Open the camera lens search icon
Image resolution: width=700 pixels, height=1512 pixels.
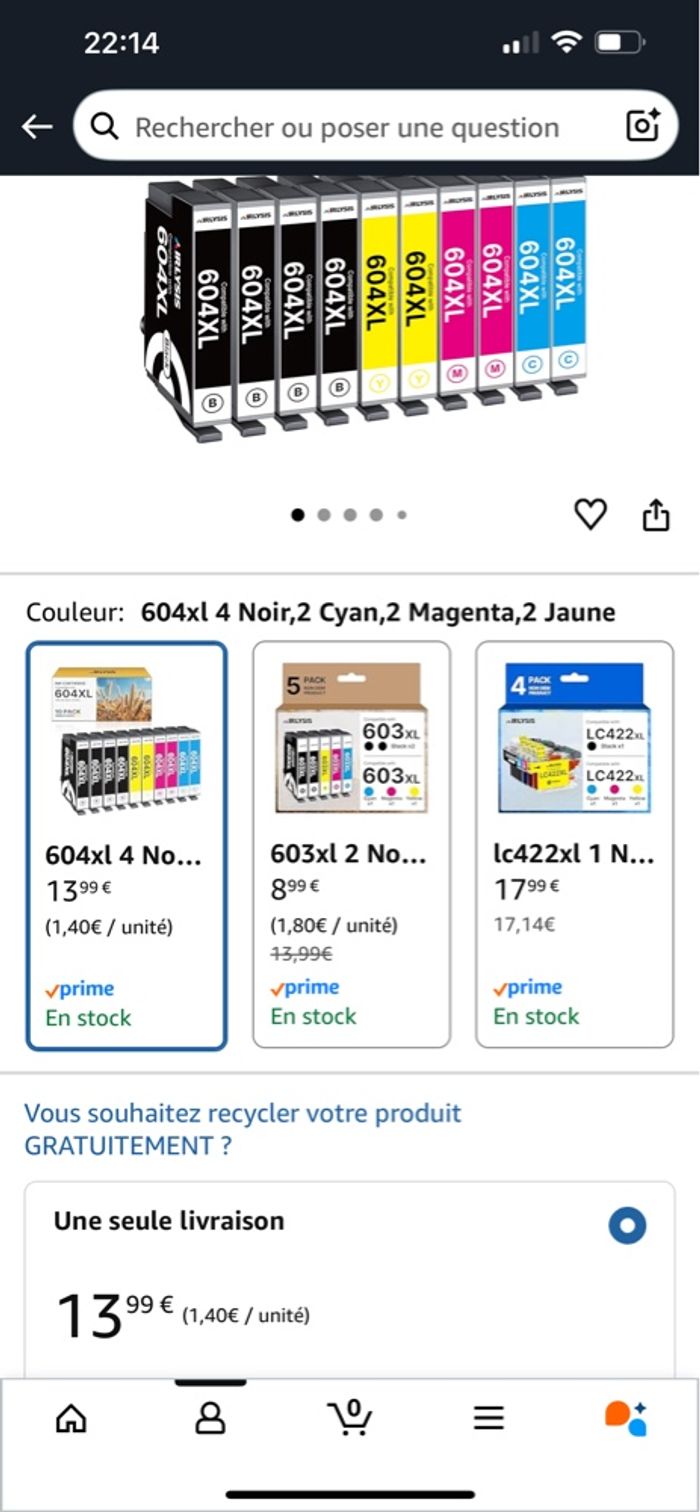click(642, 126)
